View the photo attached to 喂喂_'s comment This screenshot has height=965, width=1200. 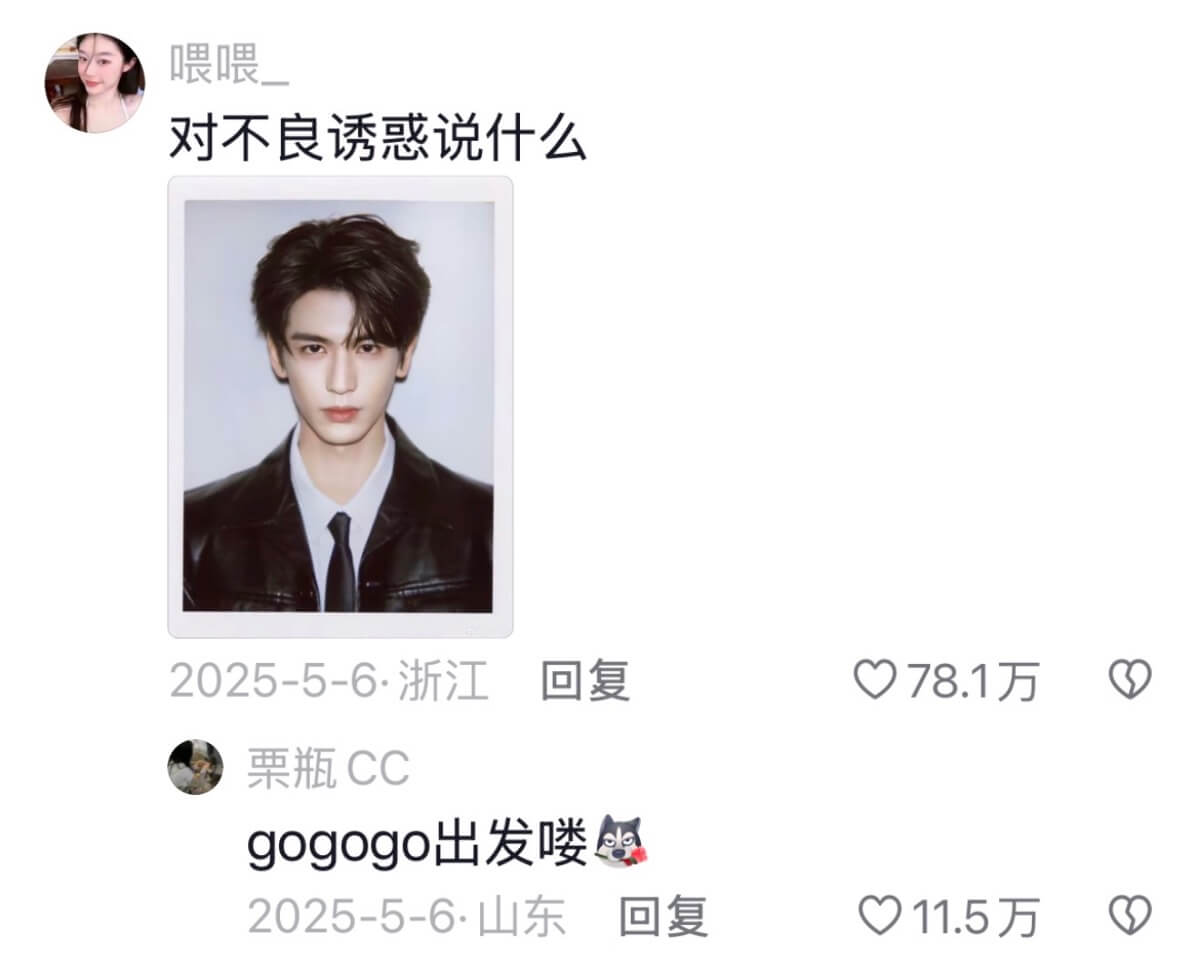340,406
